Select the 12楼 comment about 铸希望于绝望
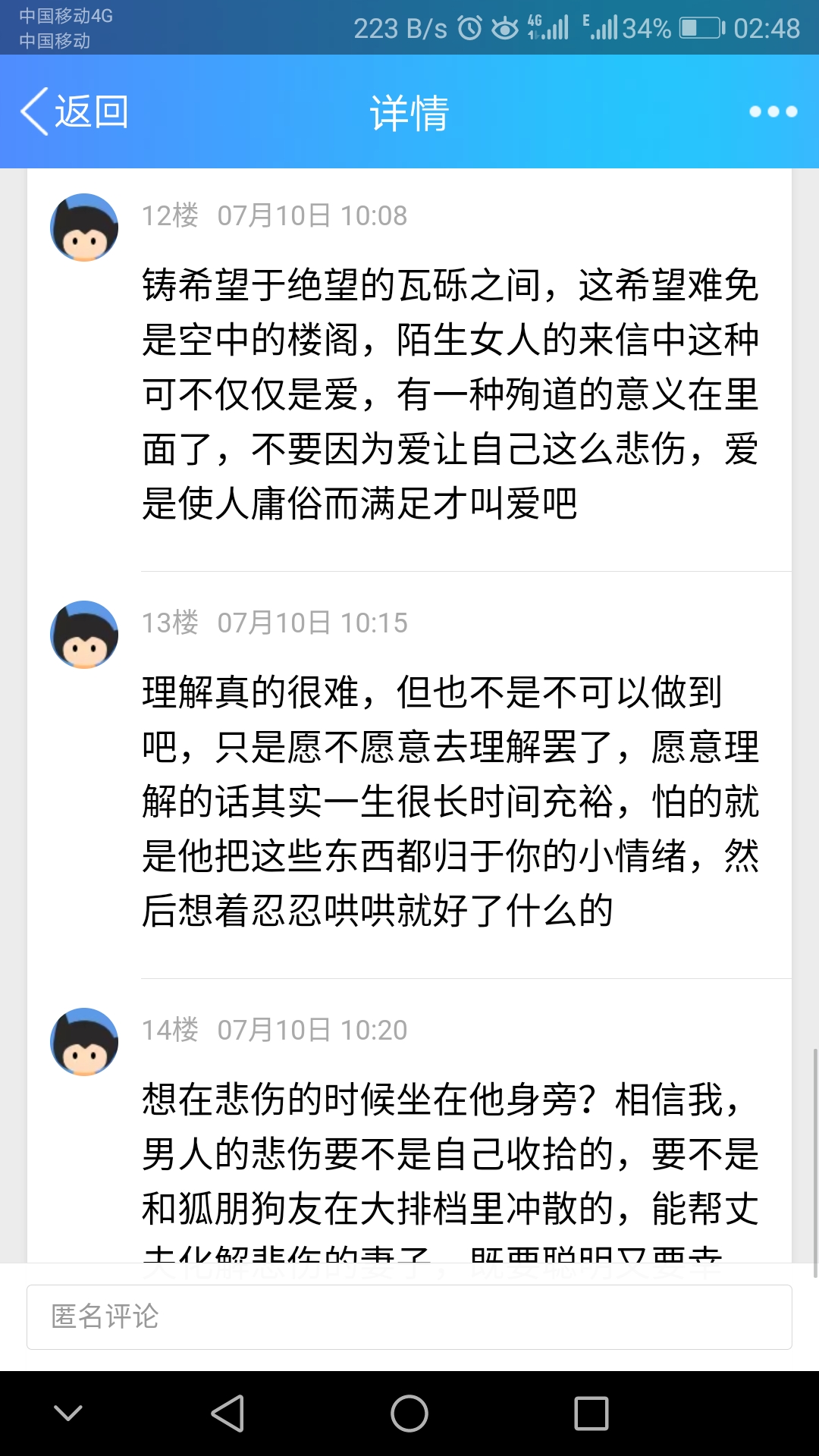This screenshot has height=1456, width=819. pos(450,394)
